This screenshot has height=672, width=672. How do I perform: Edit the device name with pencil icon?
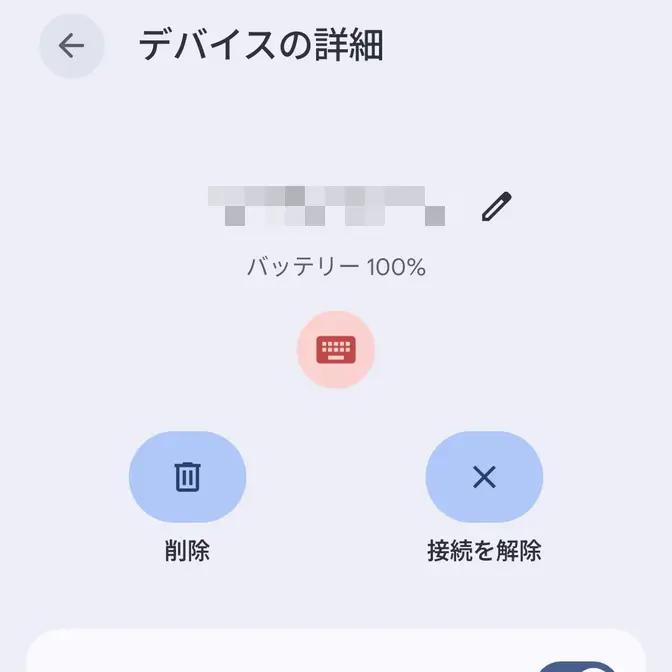[496, 207]
